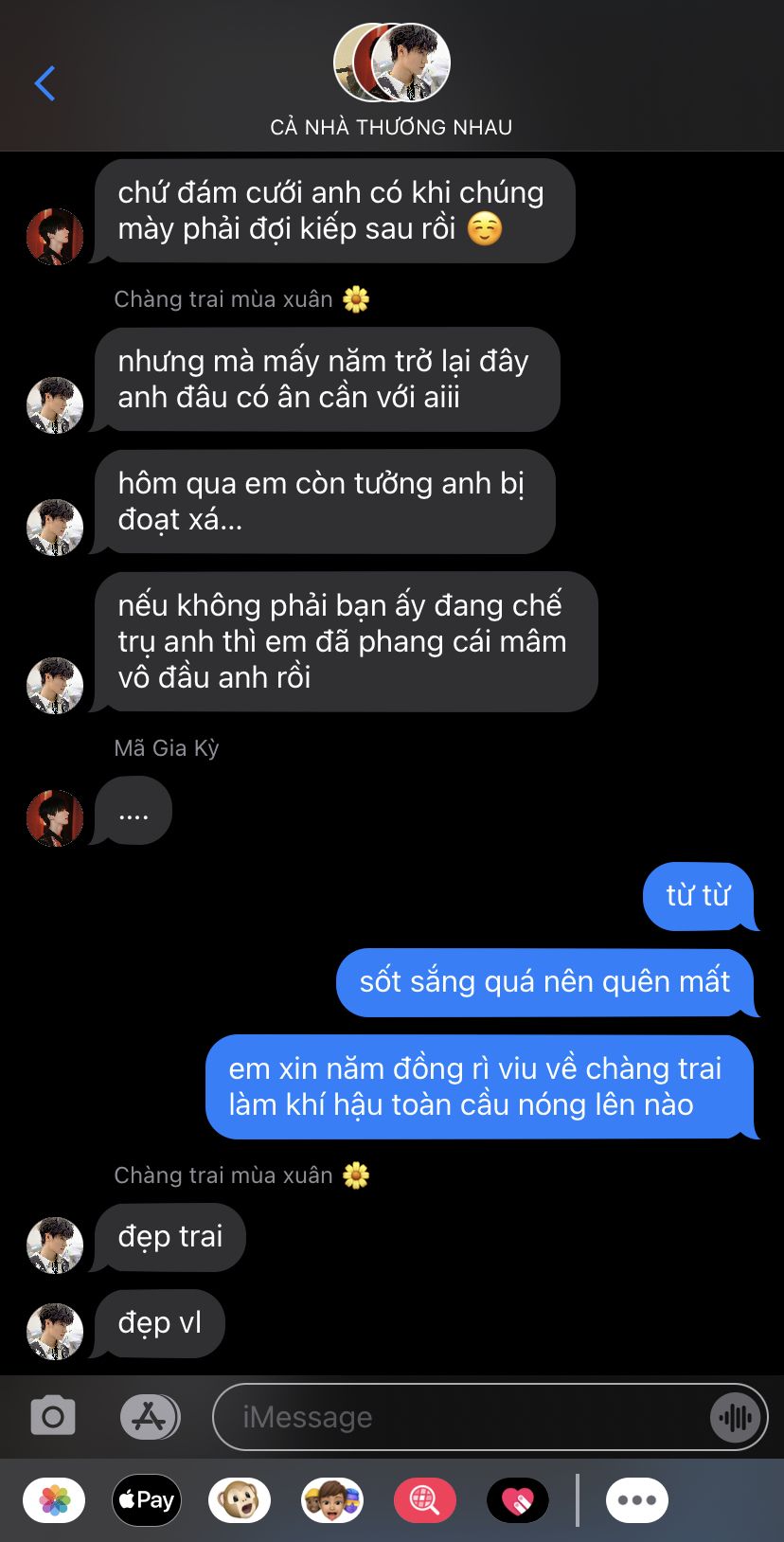Open Digital Touch heart app
Viewport: 784px width, 1542px height.
pyautogui.click(x=518, y=1500)
